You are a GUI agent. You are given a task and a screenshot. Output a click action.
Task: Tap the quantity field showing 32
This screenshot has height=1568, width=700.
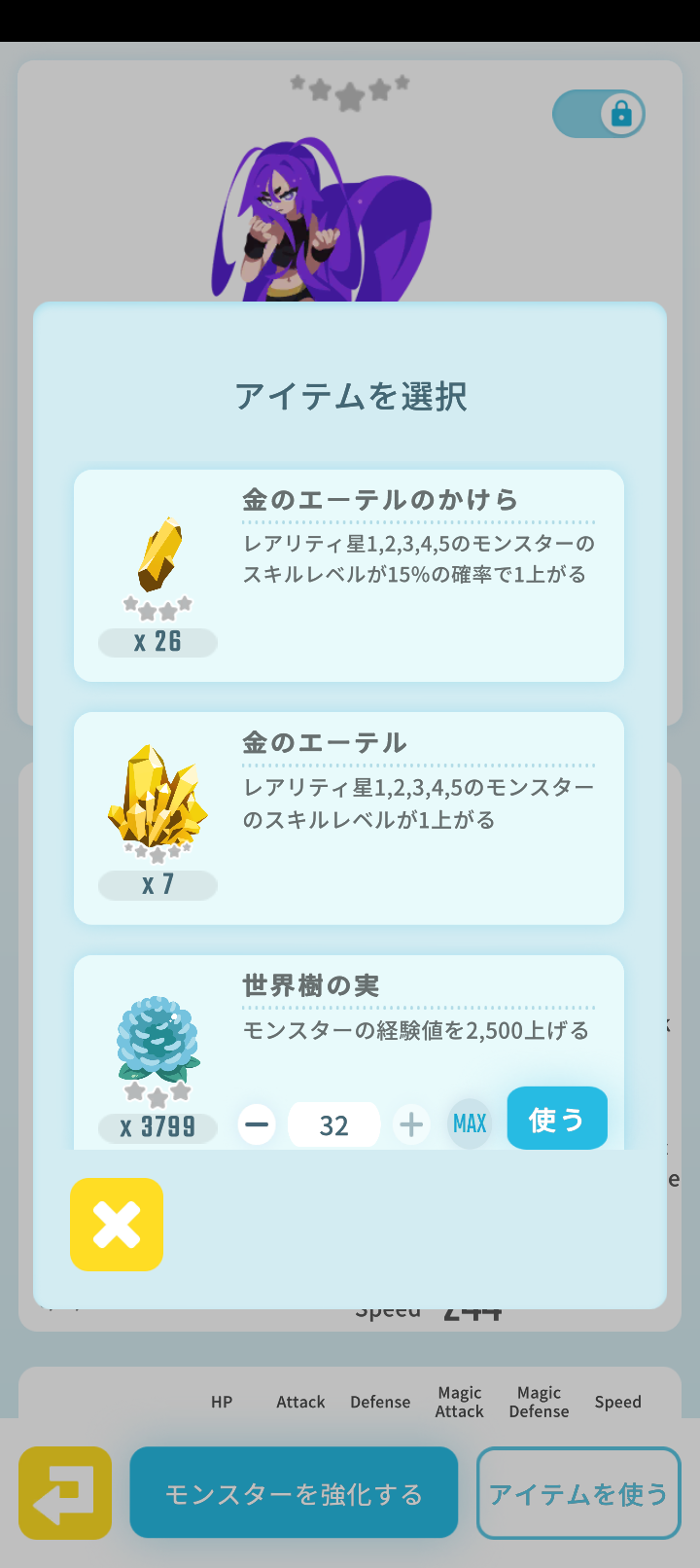coord(333,1124)
